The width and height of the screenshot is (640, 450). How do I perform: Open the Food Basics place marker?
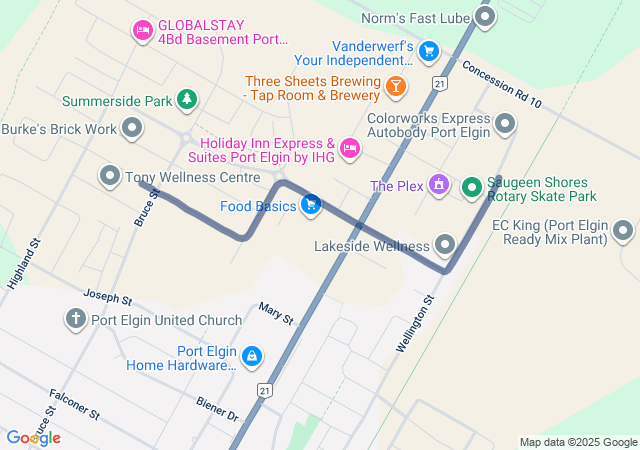[311, 205]
